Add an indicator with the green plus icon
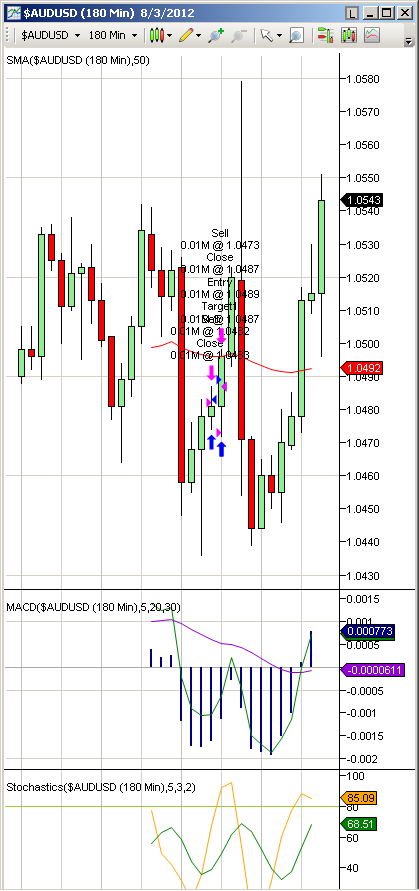Image resolution: width=419 pixels, height=891 pixels. pyautogui.click(x=215, y=35)
